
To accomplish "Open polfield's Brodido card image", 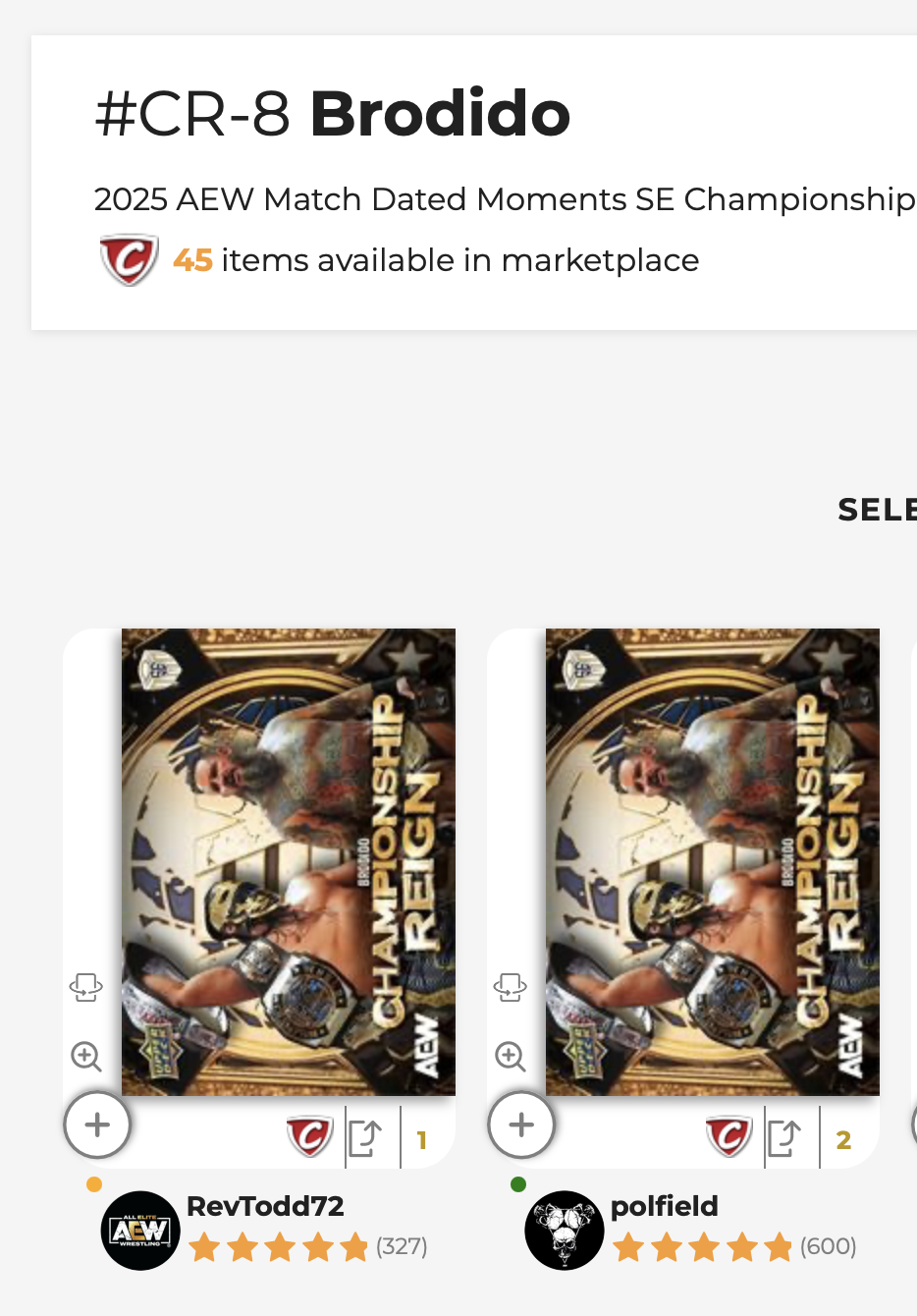I will point(712,861).
